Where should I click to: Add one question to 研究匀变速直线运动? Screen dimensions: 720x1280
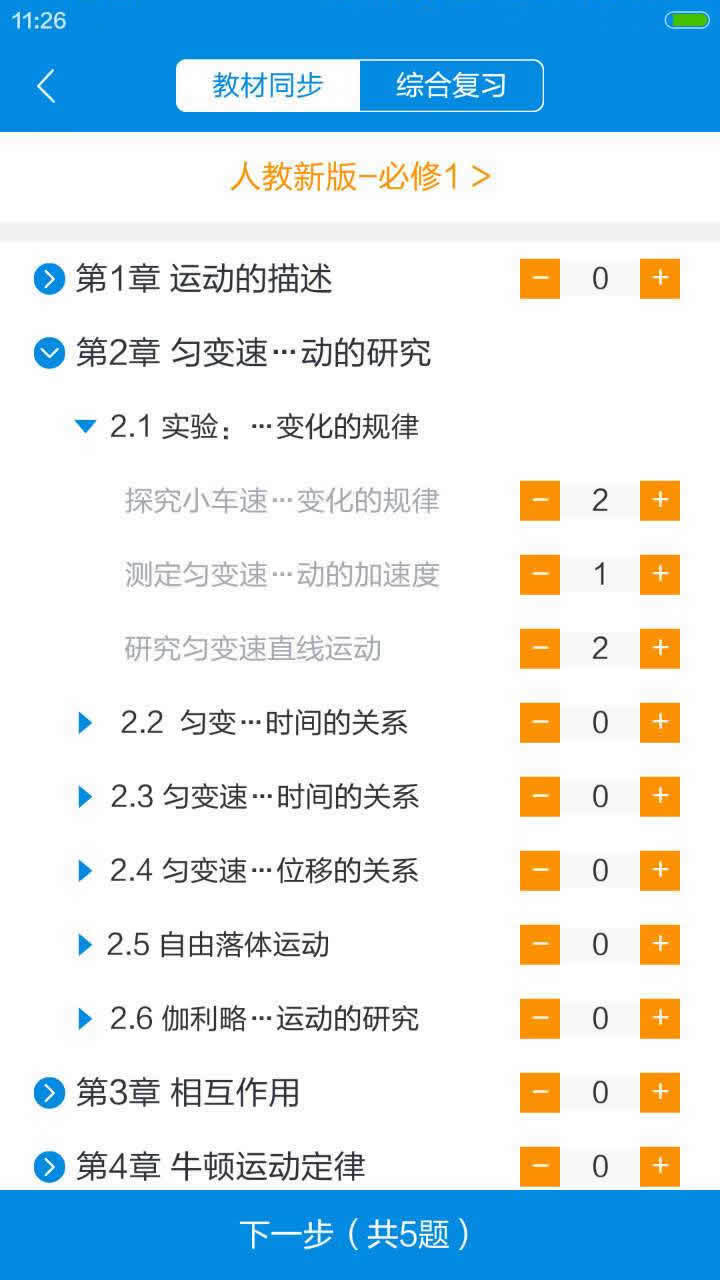(659, 649)
